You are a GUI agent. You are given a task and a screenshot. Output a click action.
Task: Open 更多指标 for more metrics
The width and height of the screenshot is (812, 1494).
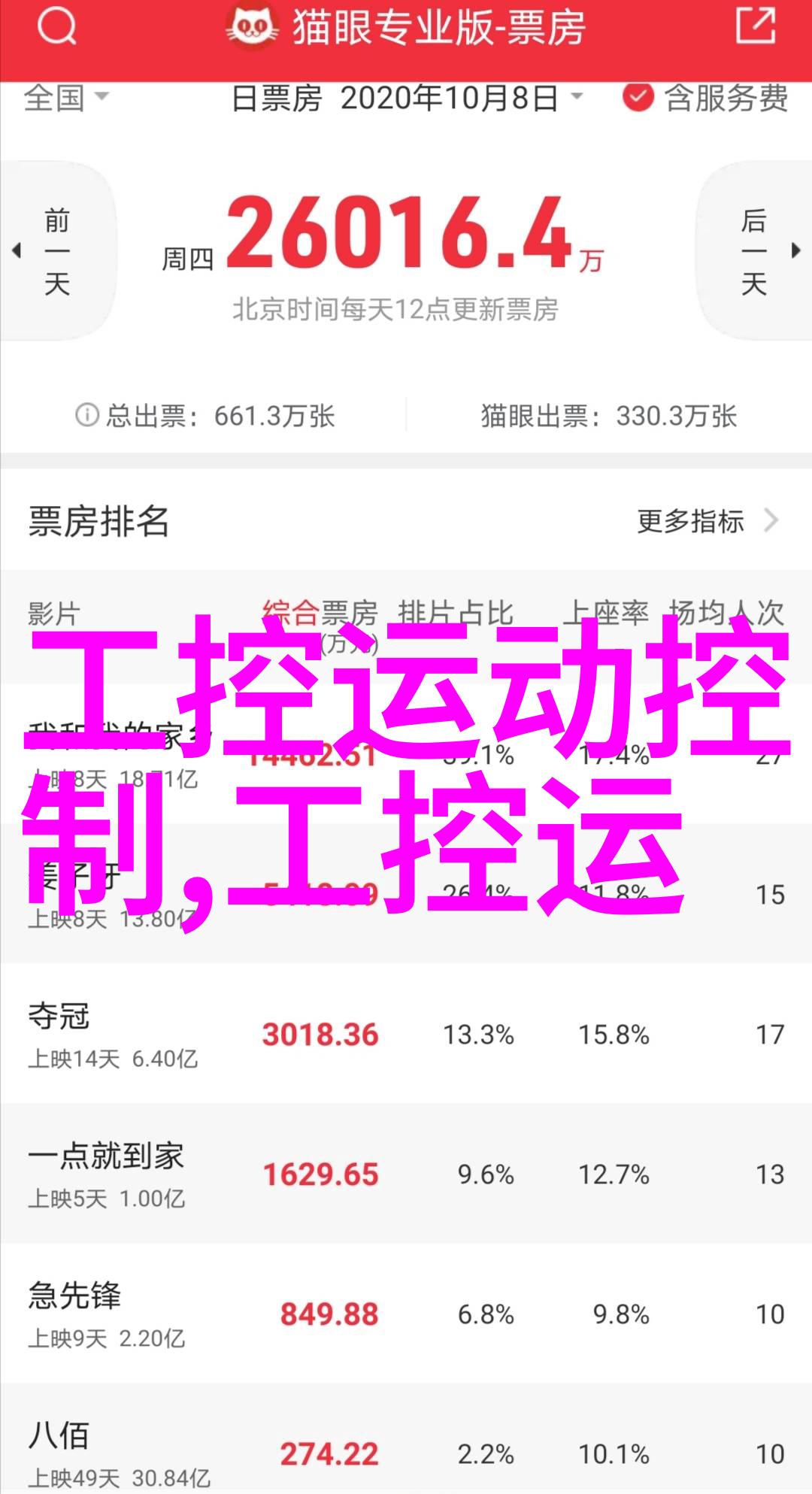(x=707, y=521)
